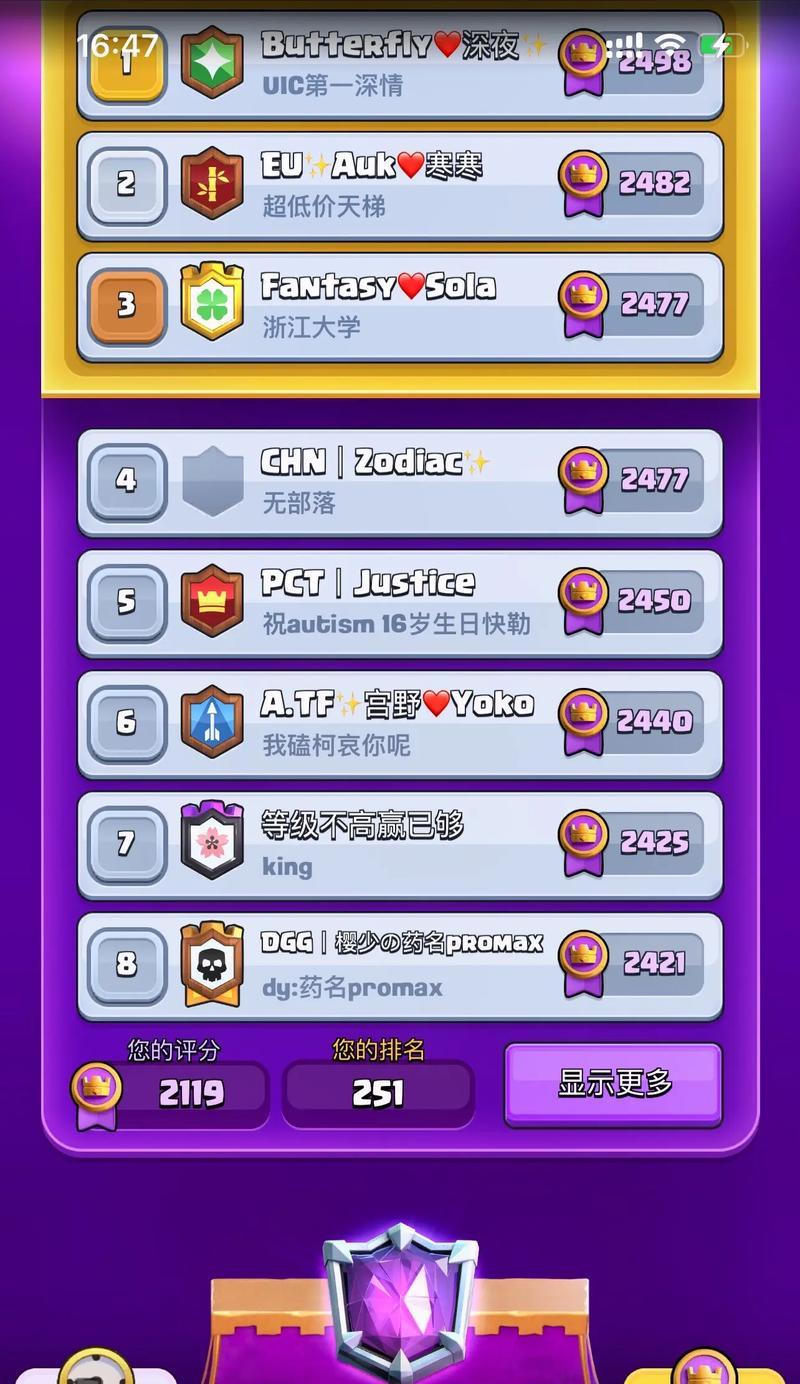Screen dimensions: 800x1384
Task: Select the CHN | Zodiac leaderboard entry
Action: click(x=400, y=481)
